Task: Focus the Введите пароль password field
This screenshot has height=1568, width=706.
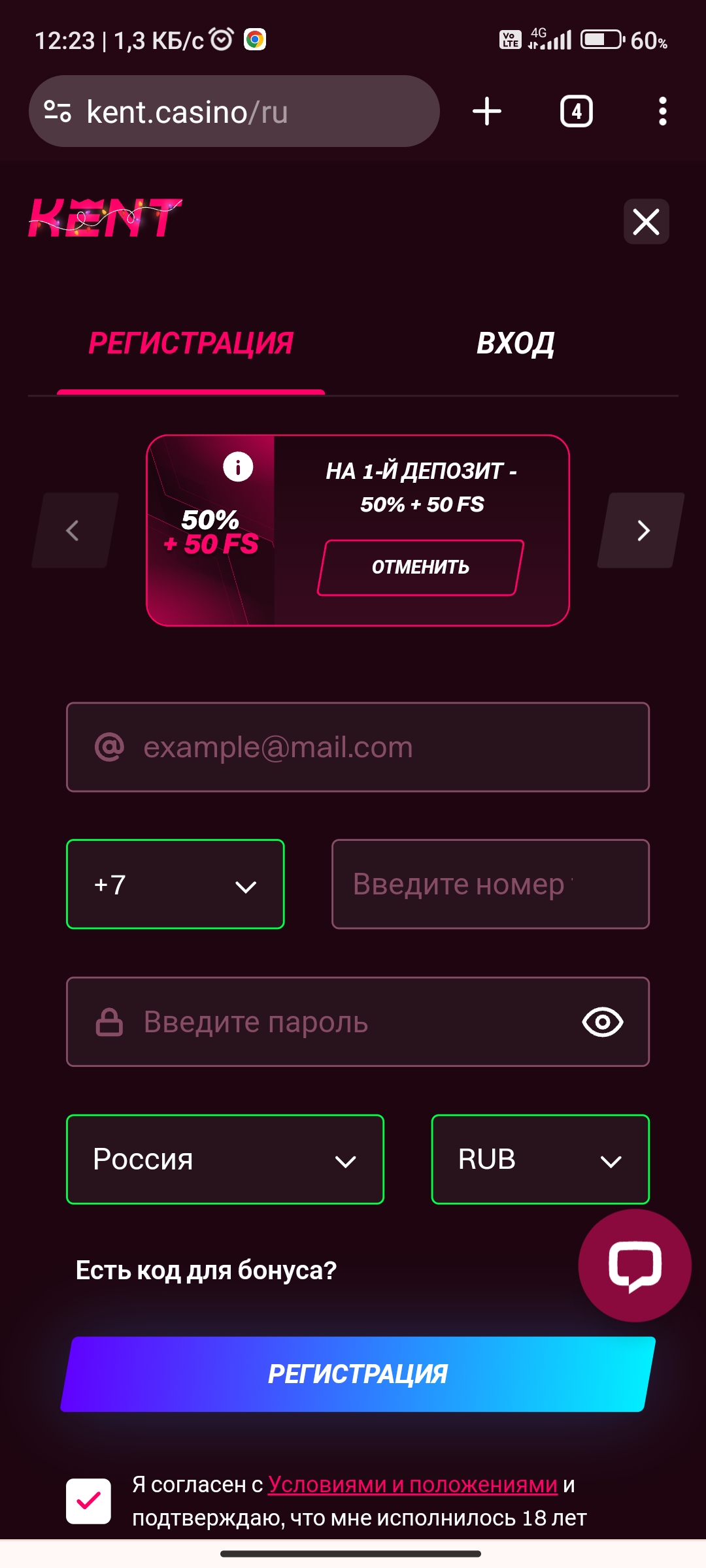Action: tap(327, 1022)
